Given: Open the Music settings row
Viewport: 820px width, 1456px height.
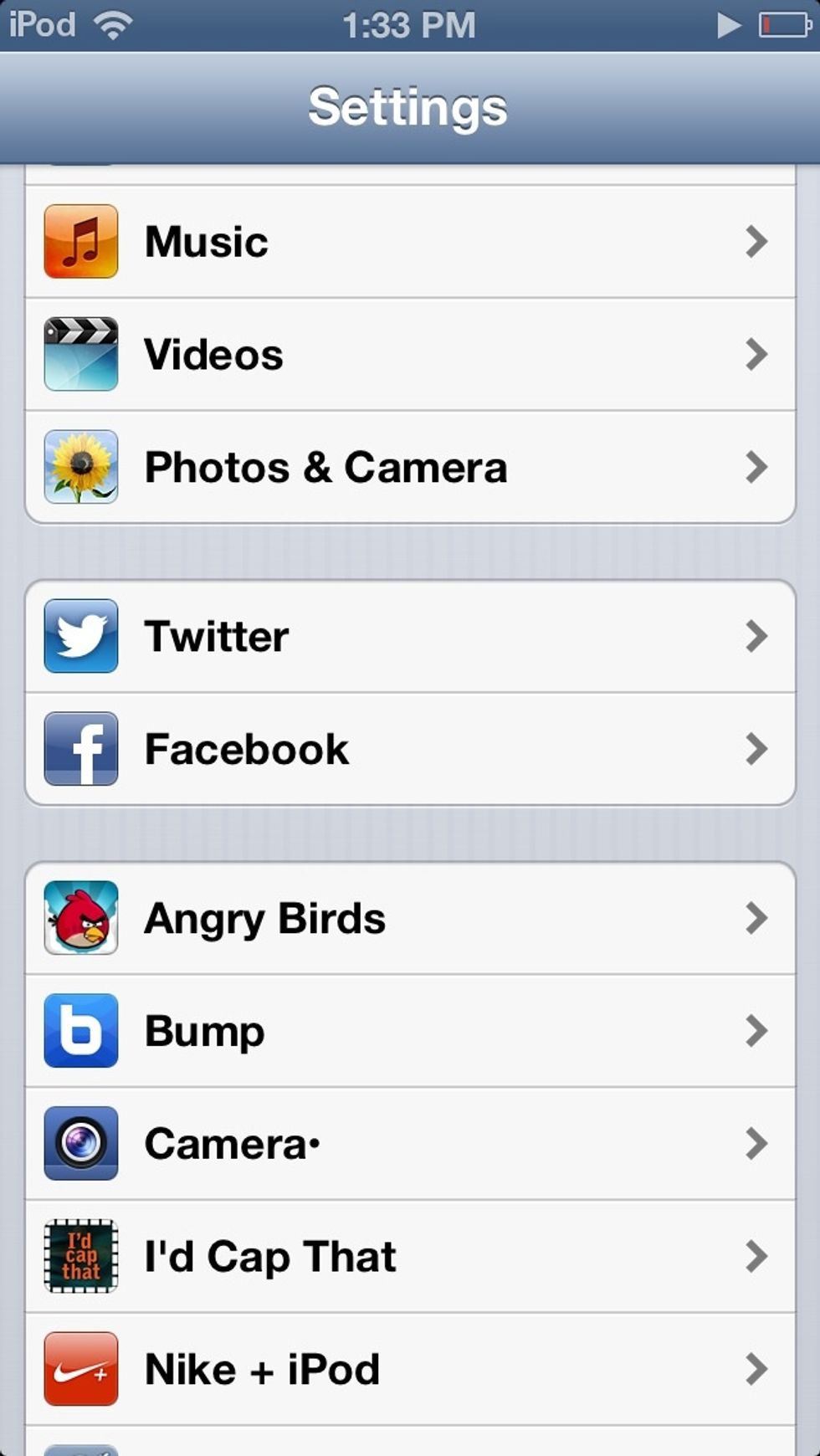Looking at the screenshot, I should point(410,241).
